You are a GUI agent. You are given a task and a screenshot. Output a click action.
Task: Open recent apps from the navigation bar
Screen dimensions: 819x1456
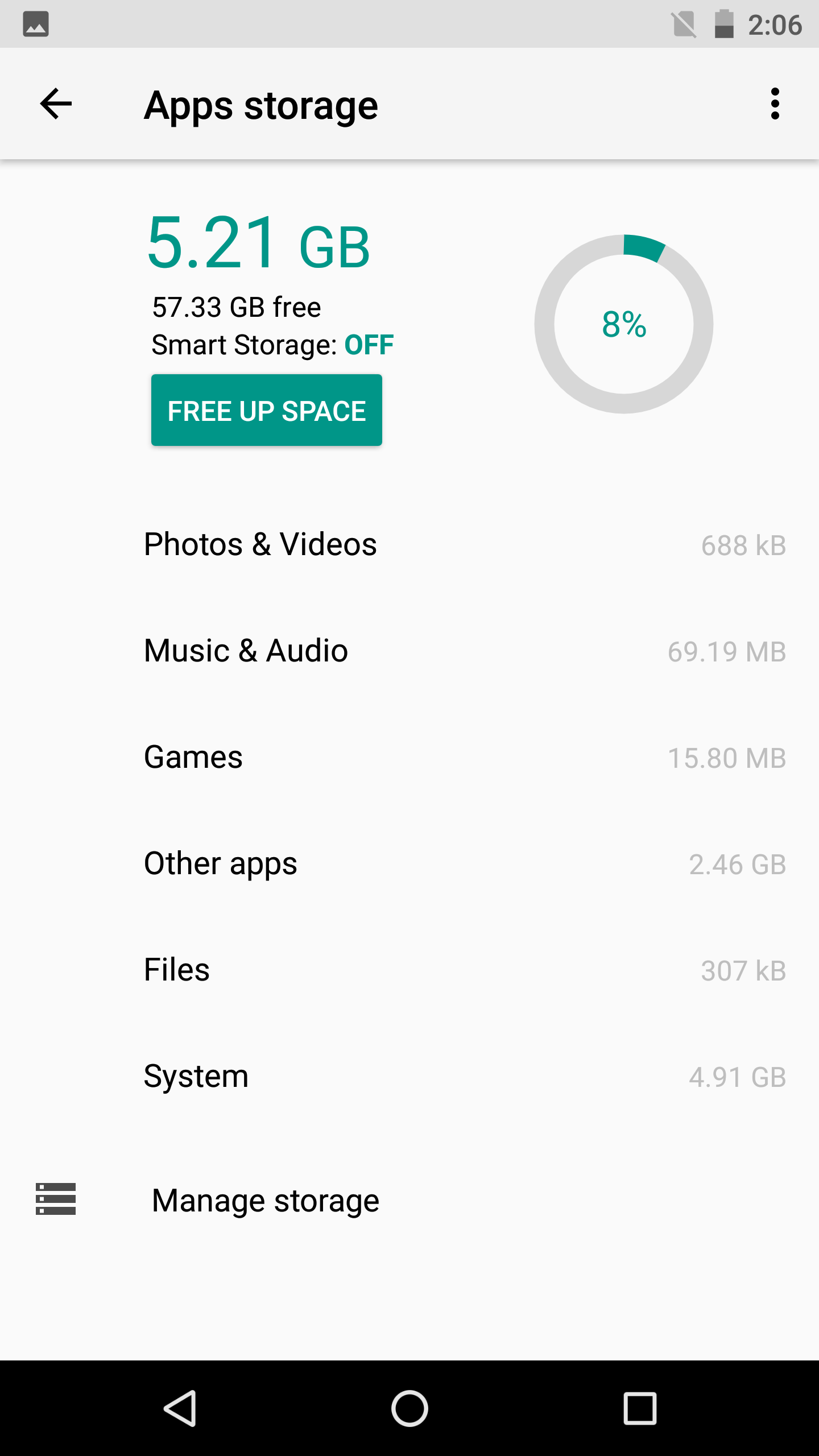point(640,1408)
